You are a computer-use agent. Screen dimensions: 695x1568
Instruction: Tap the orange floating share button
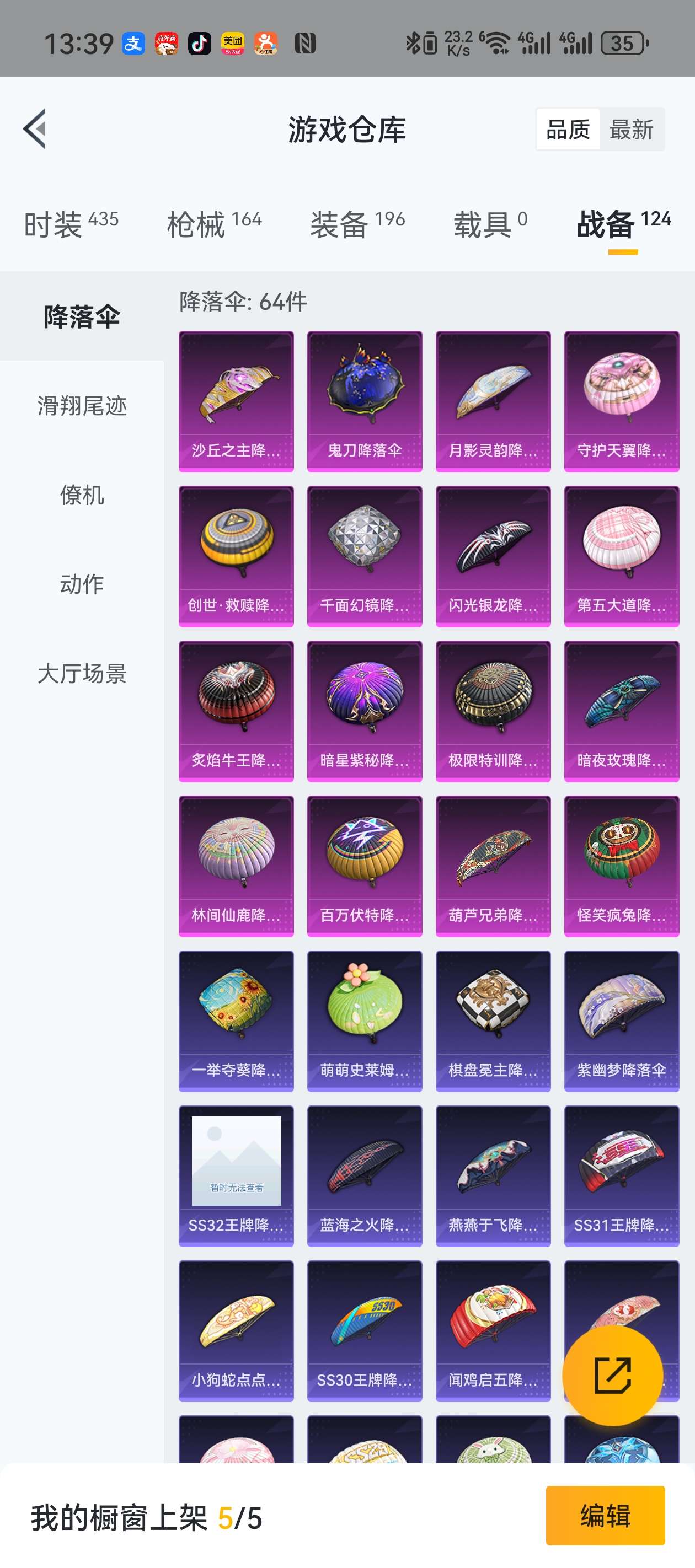612,1375
